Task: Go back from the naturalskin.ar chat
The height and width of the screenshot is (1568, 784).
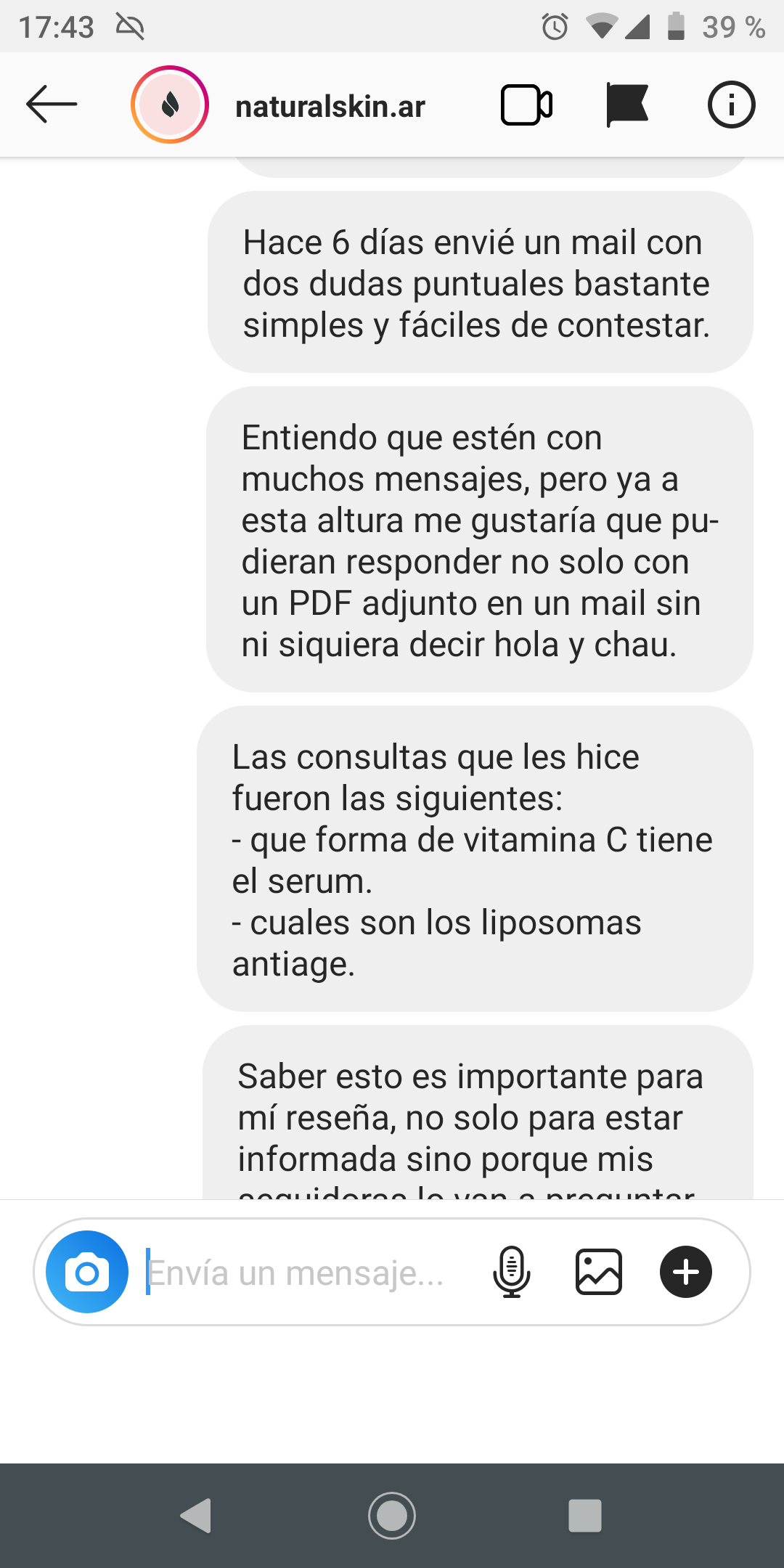Action: click(51, 105)
